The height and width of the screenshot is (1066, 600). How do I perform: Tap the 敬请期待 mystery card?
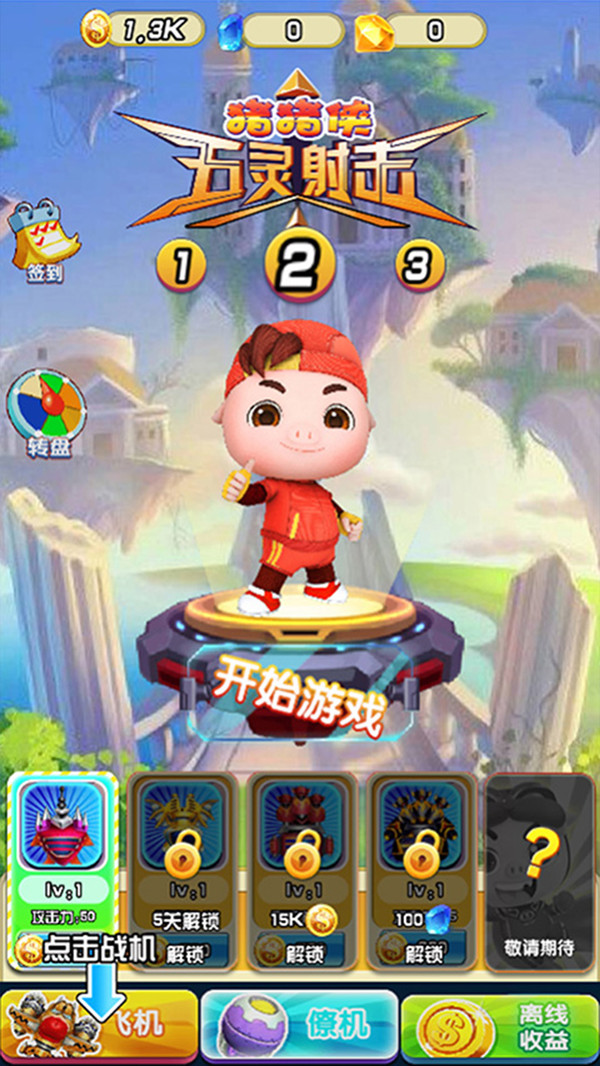point(539,872)
